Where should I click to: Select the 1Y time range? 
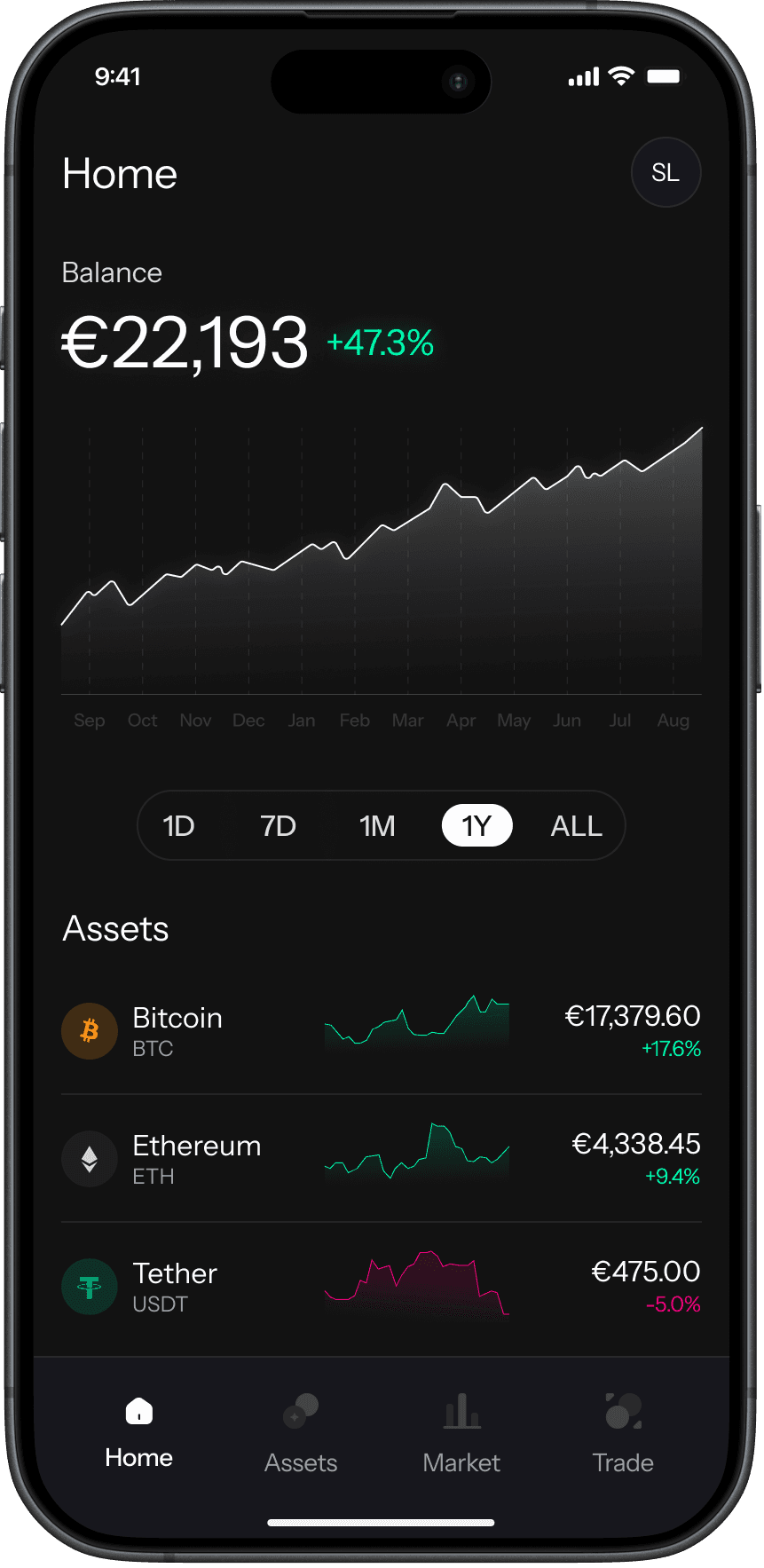tap(477, 826)
